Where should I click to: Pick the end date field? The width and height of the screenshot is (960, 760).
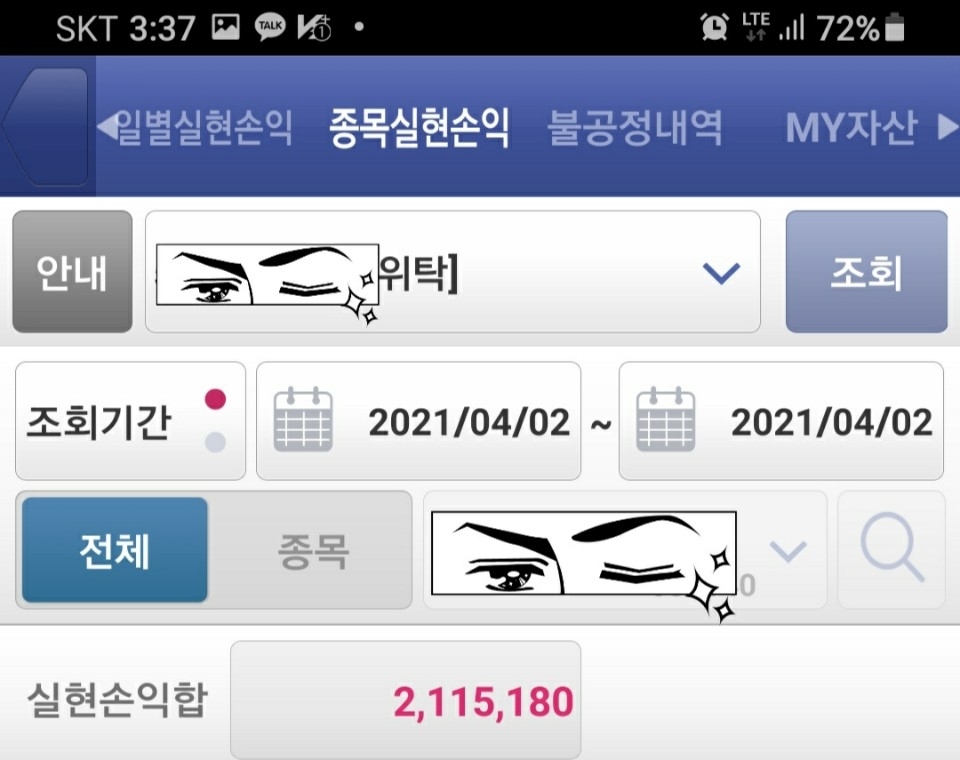781,421
